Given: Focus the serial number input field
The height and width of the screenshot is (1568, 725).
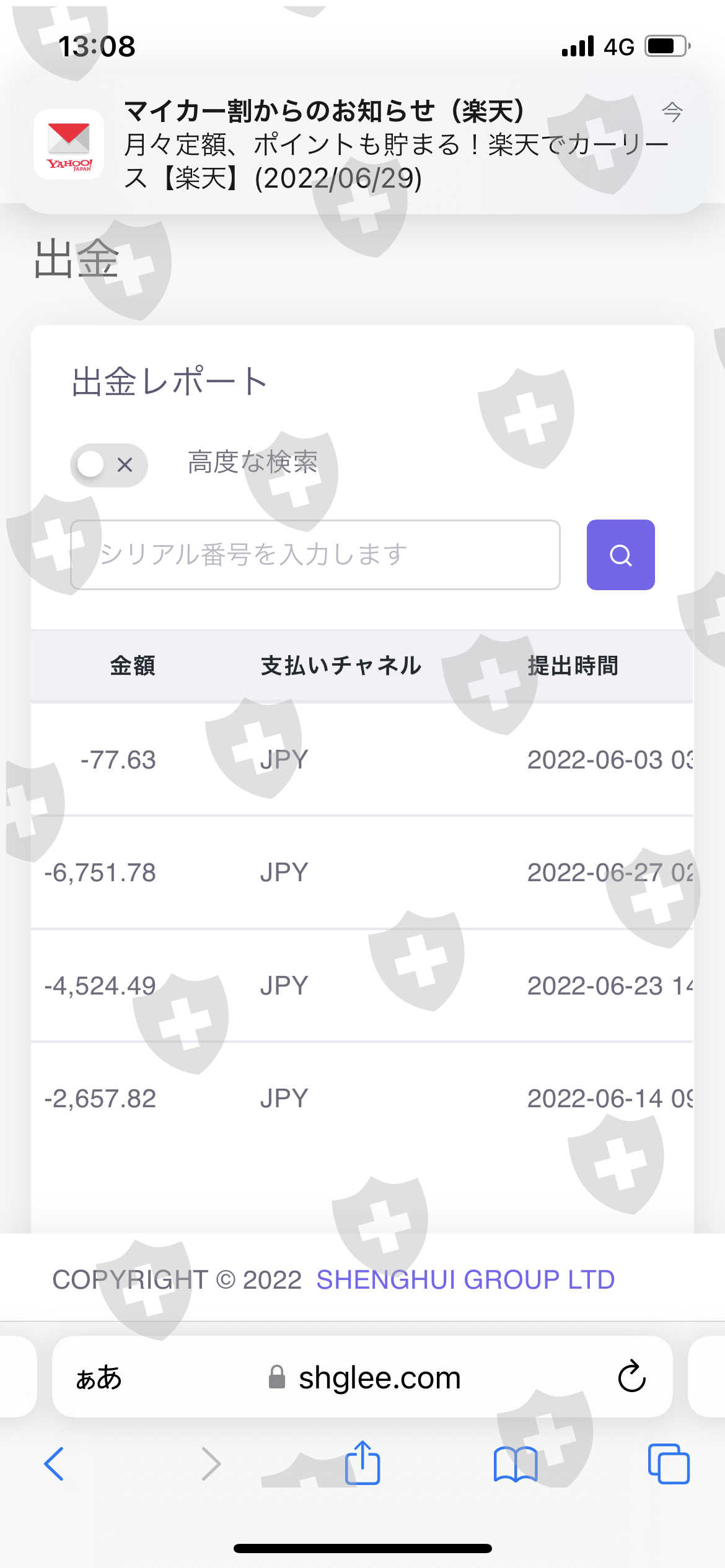Looking at the screenshot, I should (315, 555).
